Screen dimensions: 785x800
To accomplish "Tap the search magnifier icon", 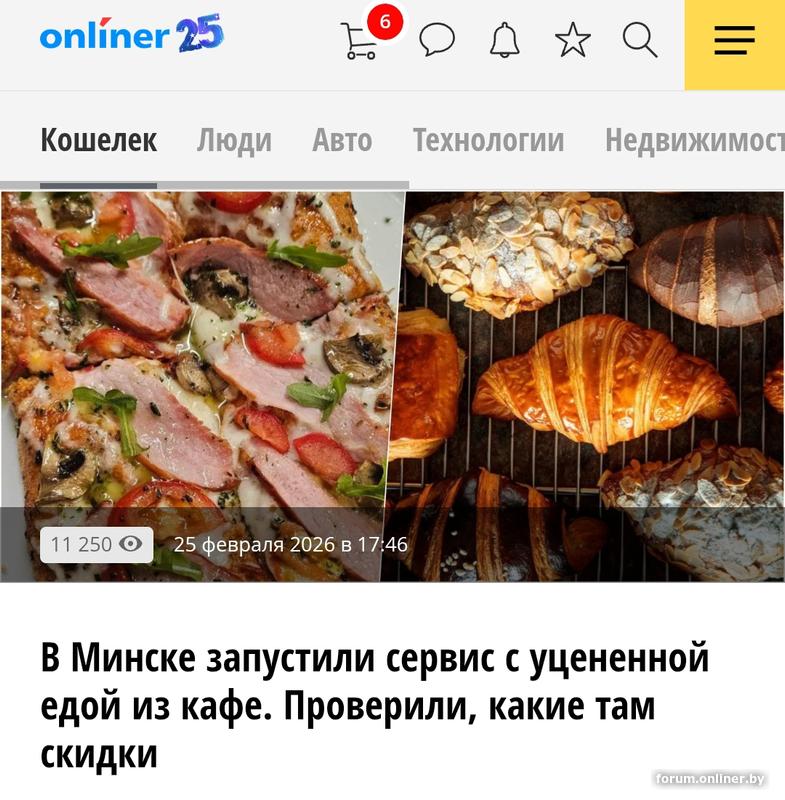I will click(640, 41).
